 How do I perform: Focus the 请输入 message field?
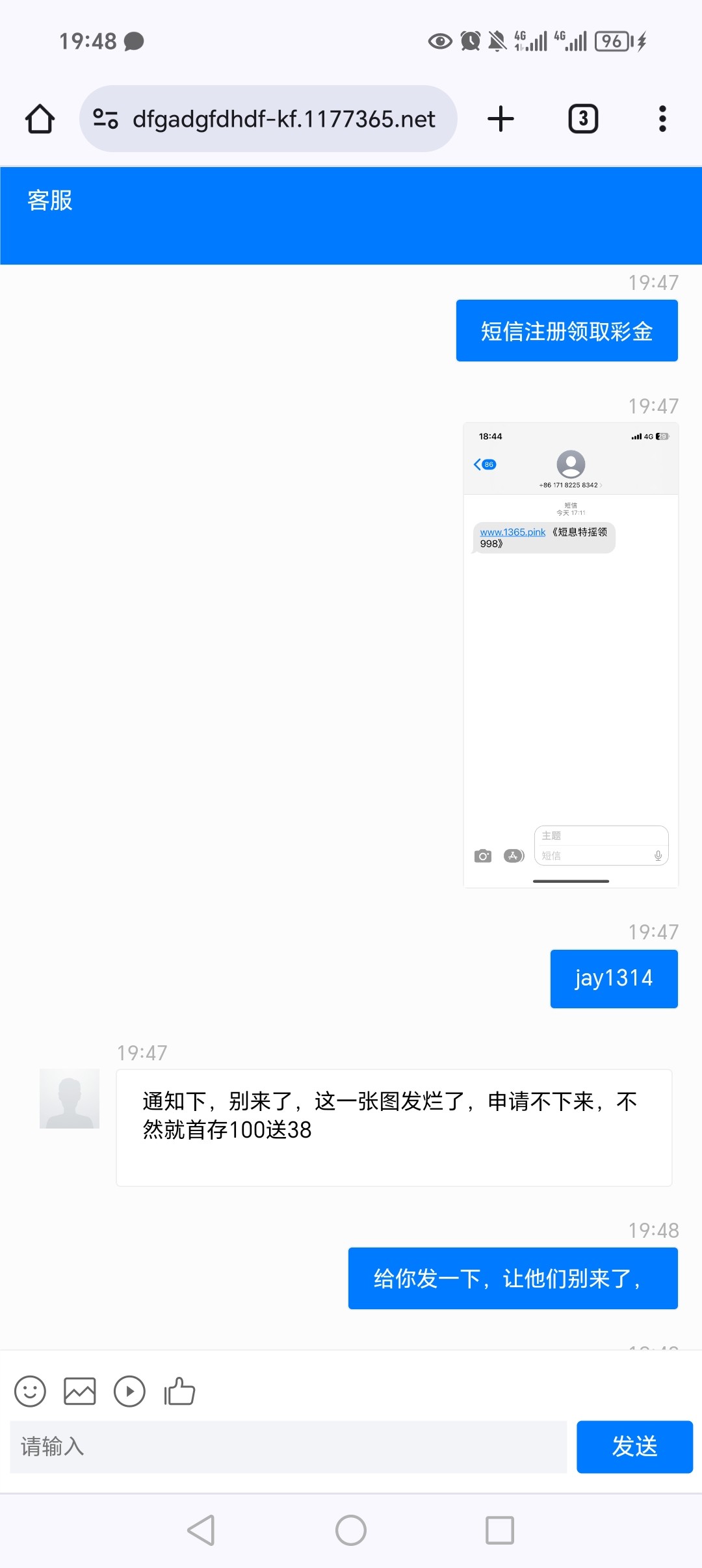click(x=289, y=1447)
